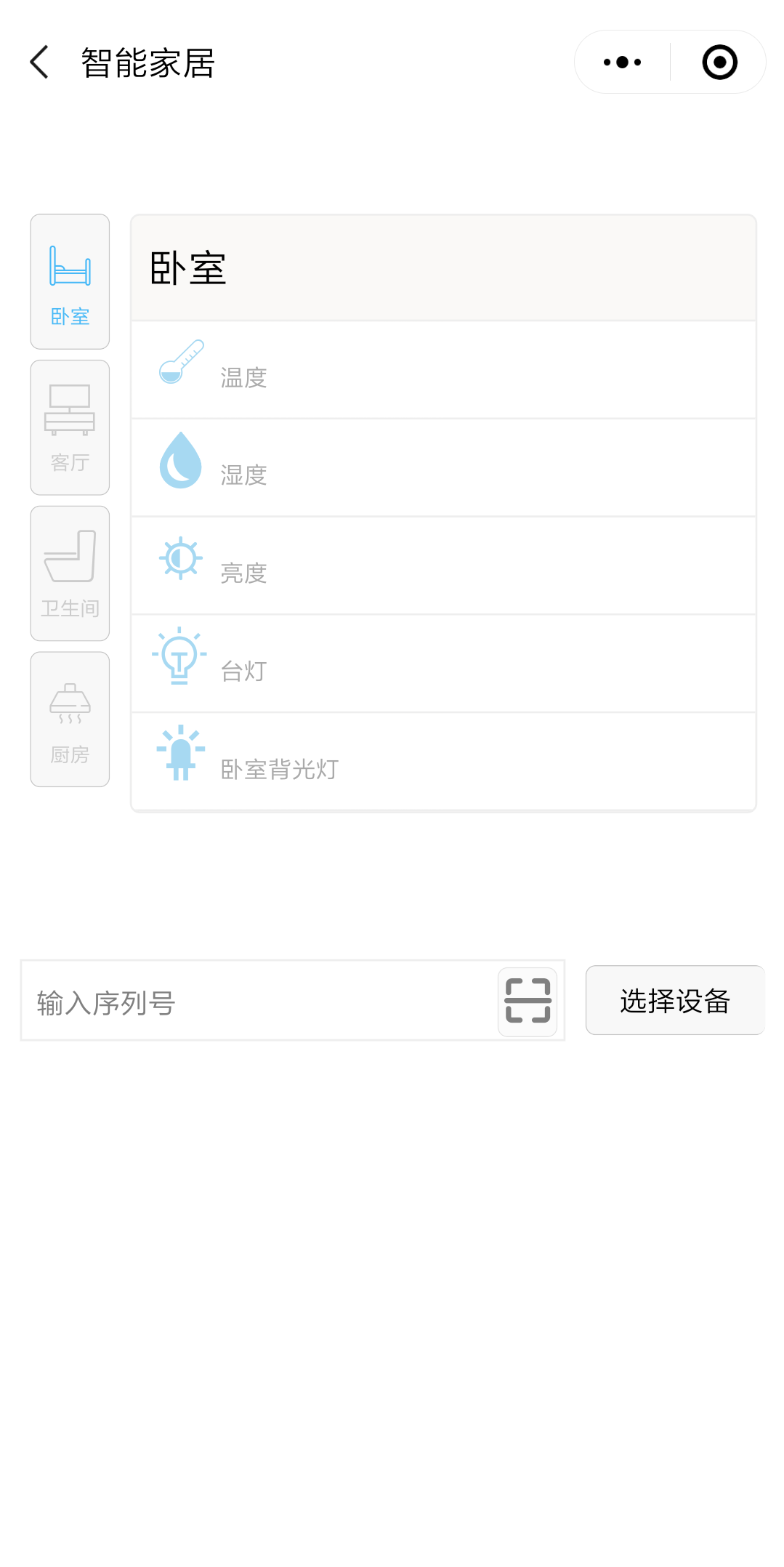Viewport: 784px width, 1567px height.
Task: Go back with the top-left arrow
Action: pyautogui.click(x=39, y=63)
